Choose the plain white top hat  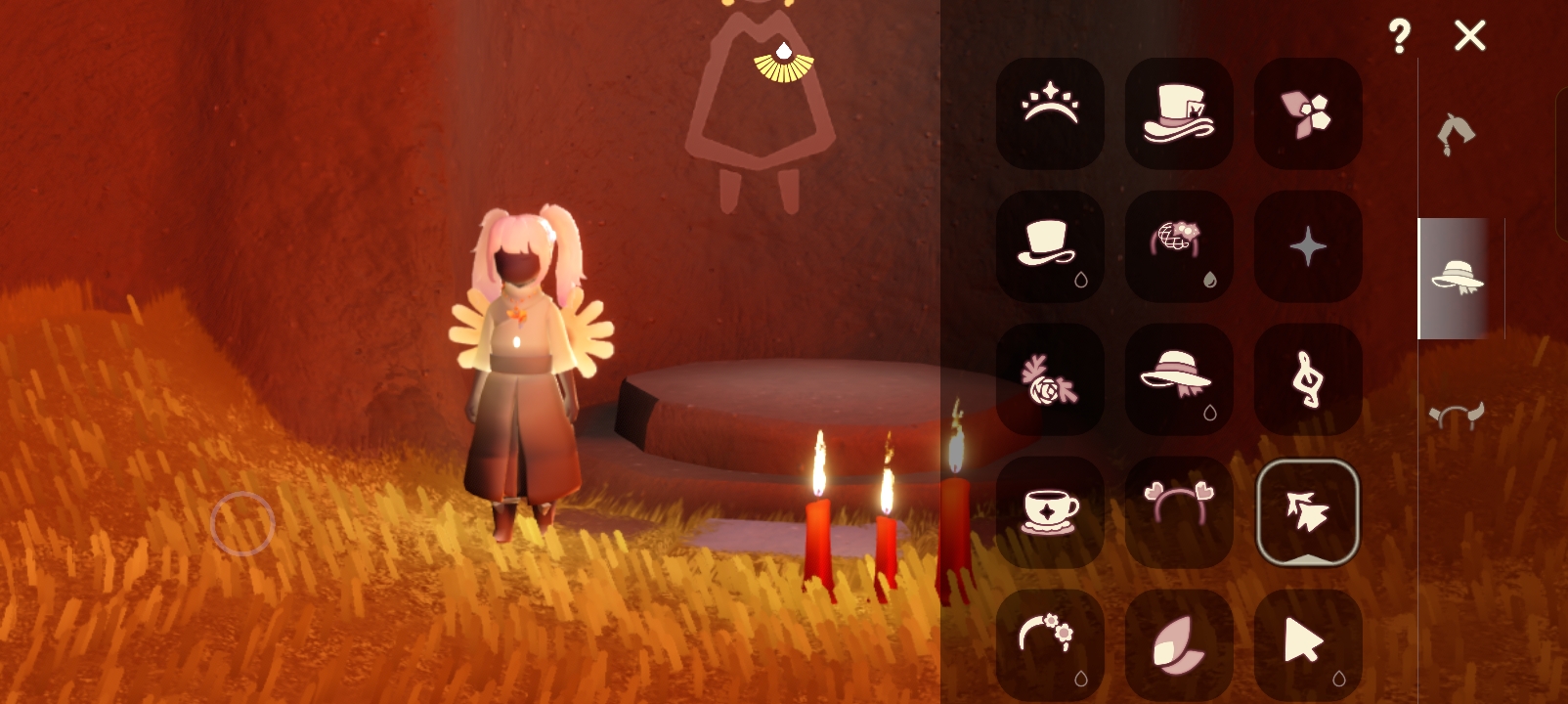1050,244
